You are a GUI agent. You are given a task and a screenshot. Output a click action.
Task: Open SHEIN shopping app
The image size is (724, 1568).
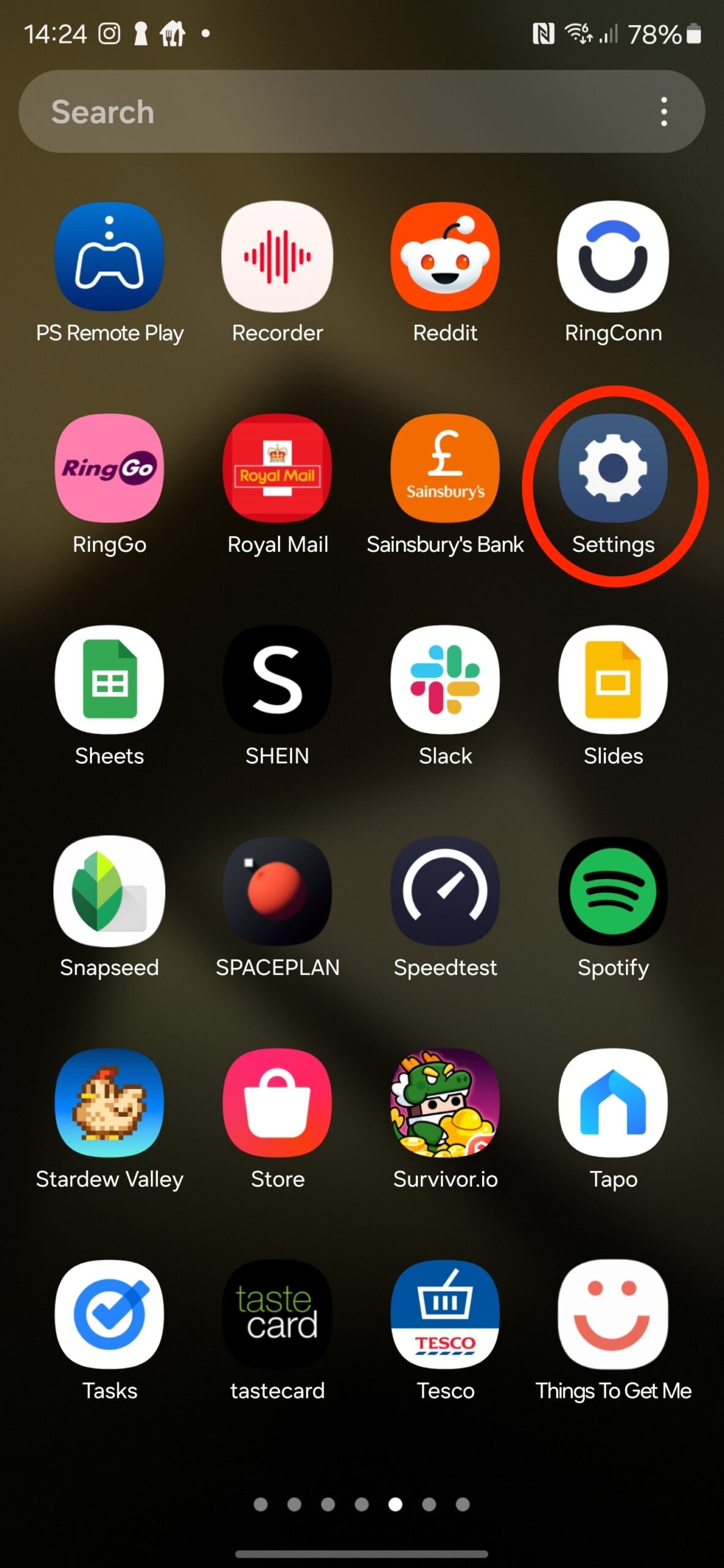click(277, 680)
